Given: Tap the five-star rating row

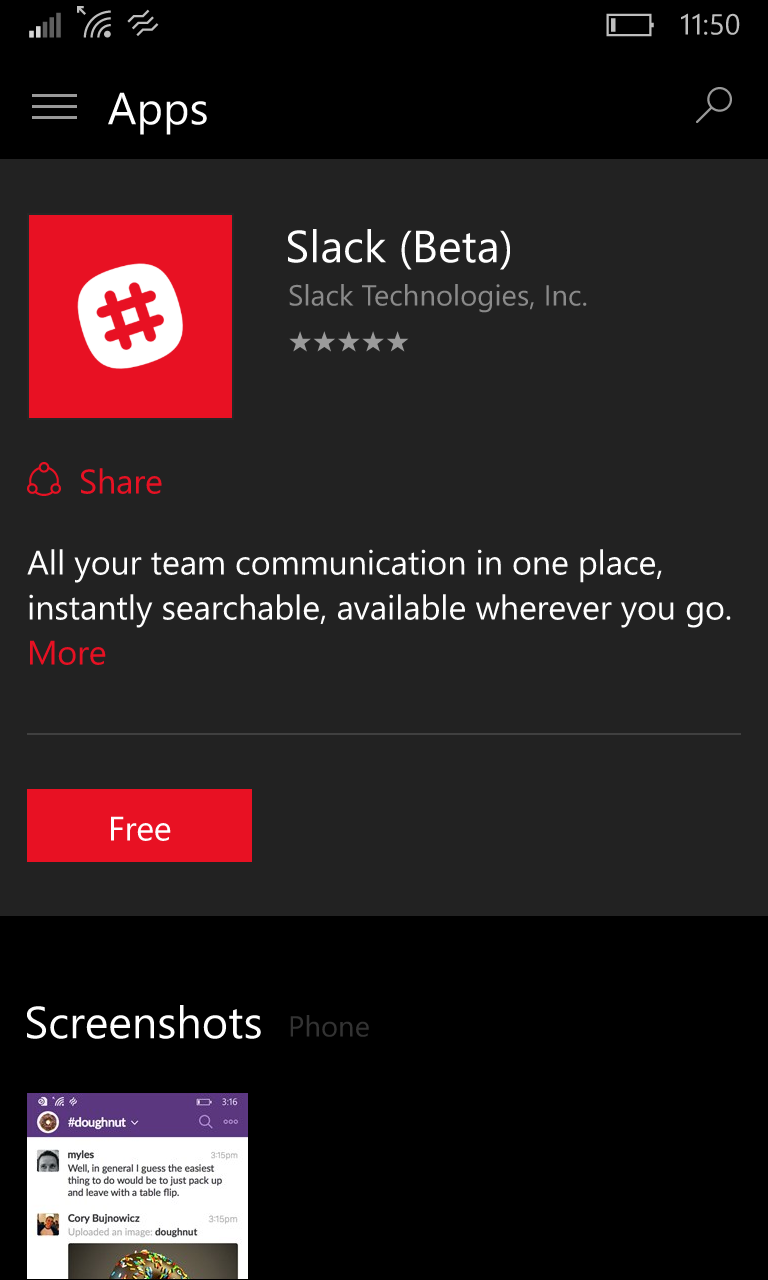Looking at the screenshot, I should 348,342.
